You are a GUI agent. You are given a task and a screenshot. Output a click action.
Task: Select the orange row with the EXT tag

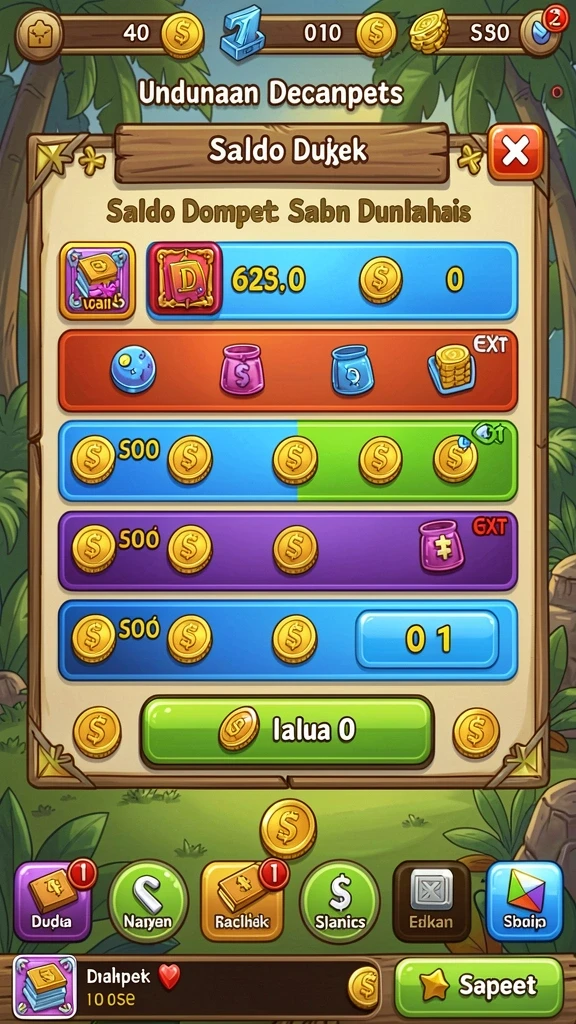(288, 370)
